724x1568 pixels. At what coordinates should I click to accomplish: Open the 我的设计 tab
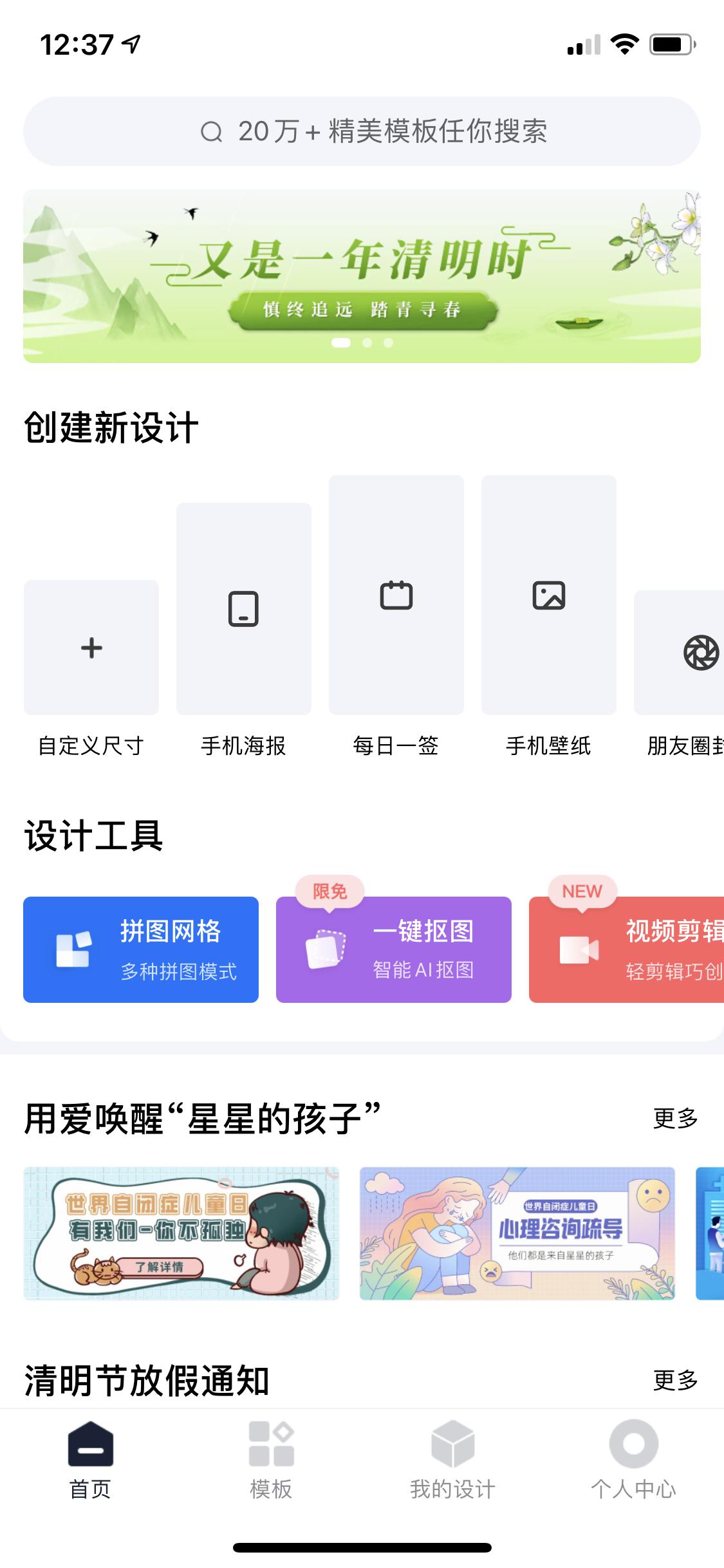452,1474
